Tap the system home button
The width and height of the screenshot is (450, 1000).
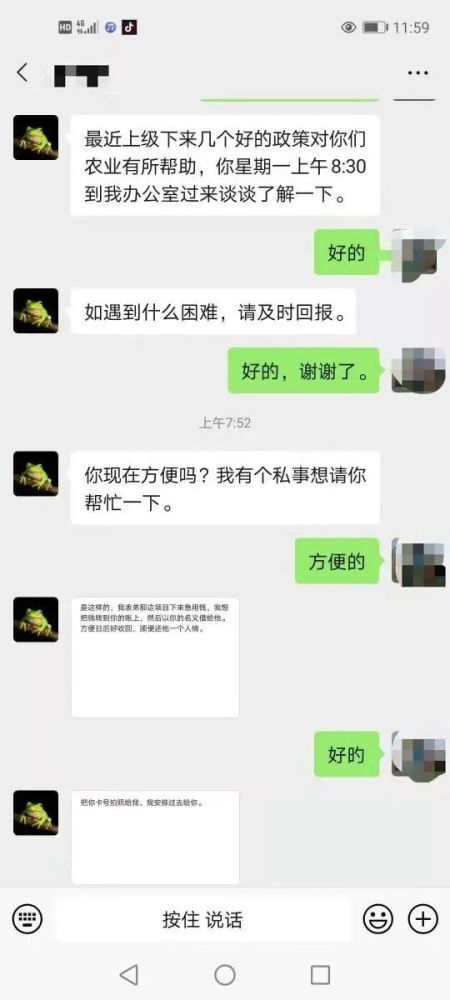point(224,974)
